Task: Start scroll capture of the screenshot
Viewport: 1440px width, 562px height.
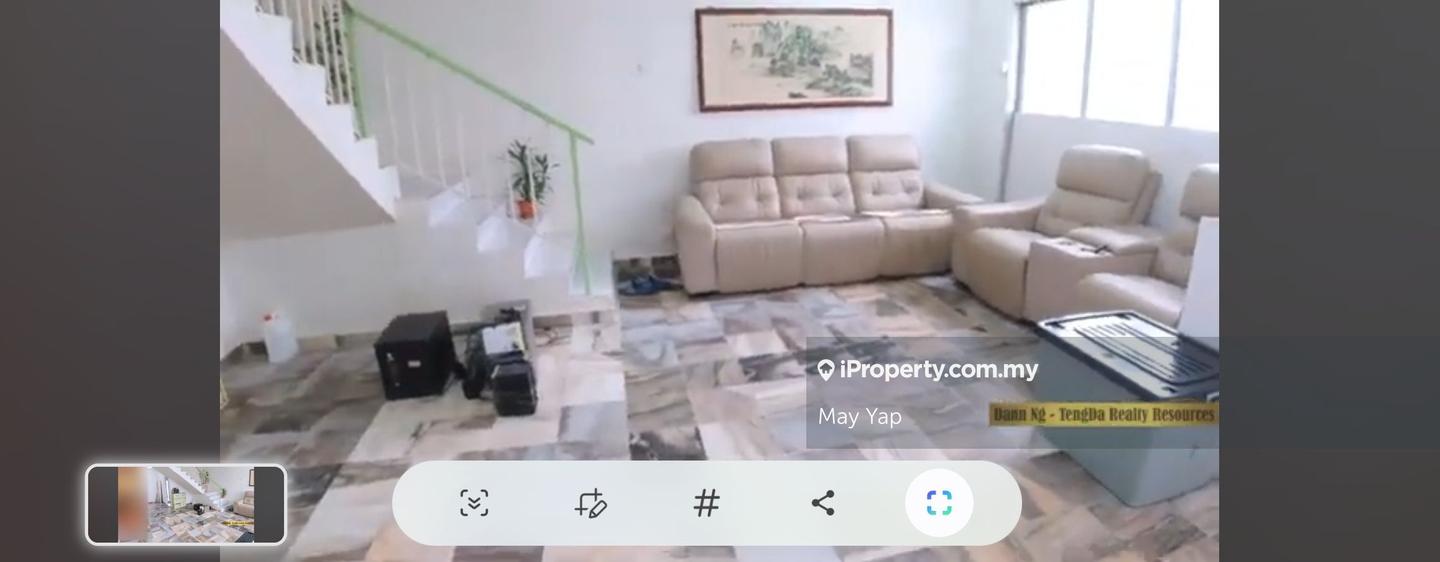Action: 474,503
